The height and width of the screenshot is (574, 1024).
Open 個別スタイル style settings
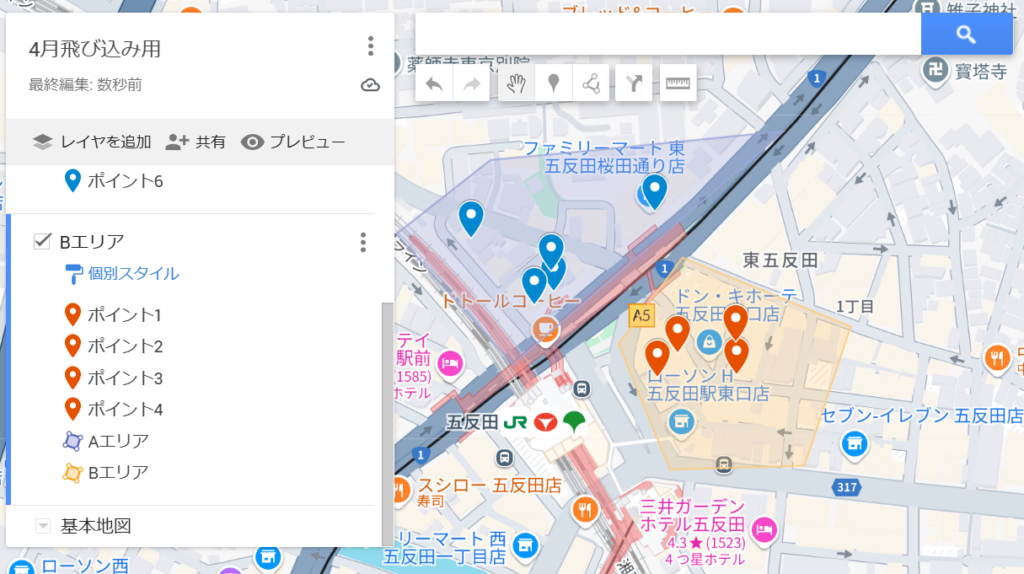(133, 273)
